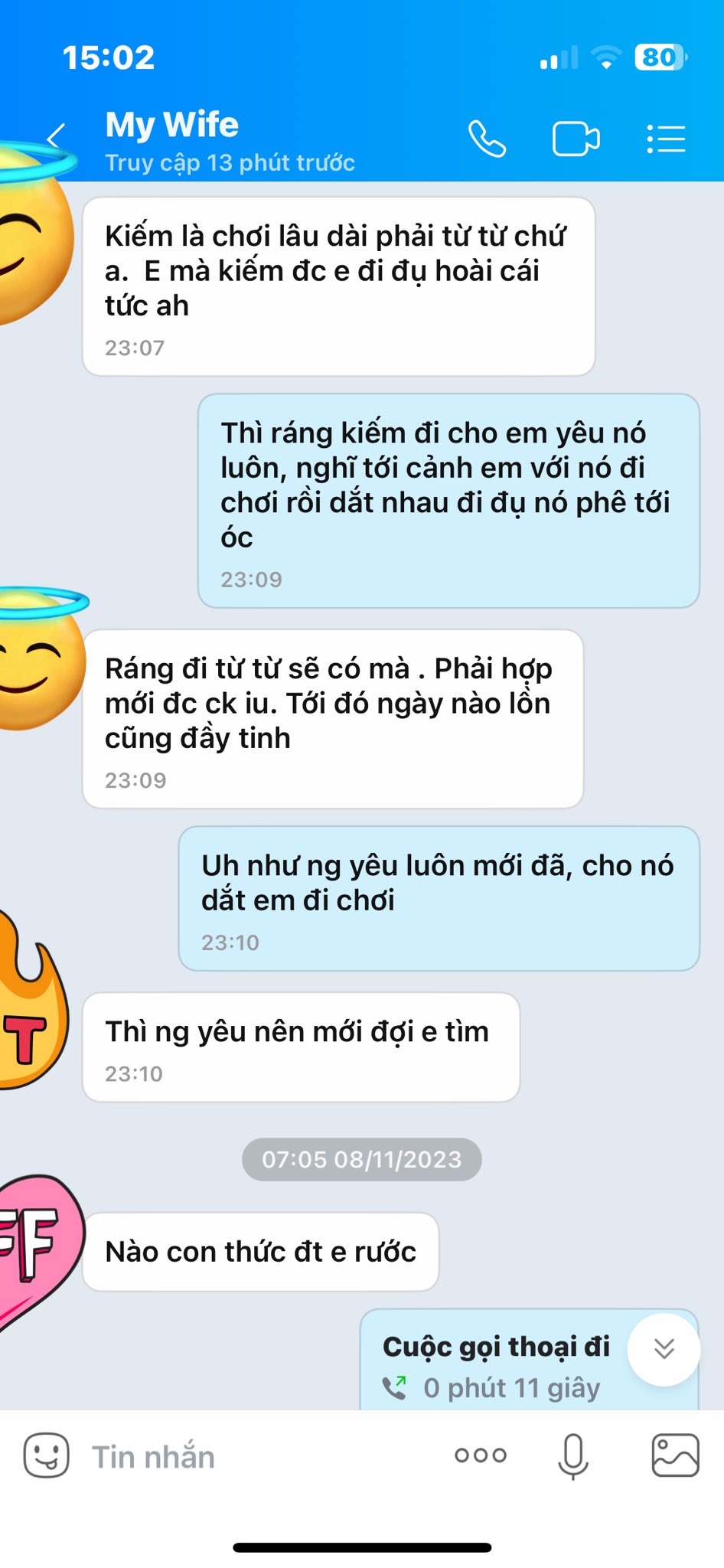Open more attachment options

tap(480, 1455)
